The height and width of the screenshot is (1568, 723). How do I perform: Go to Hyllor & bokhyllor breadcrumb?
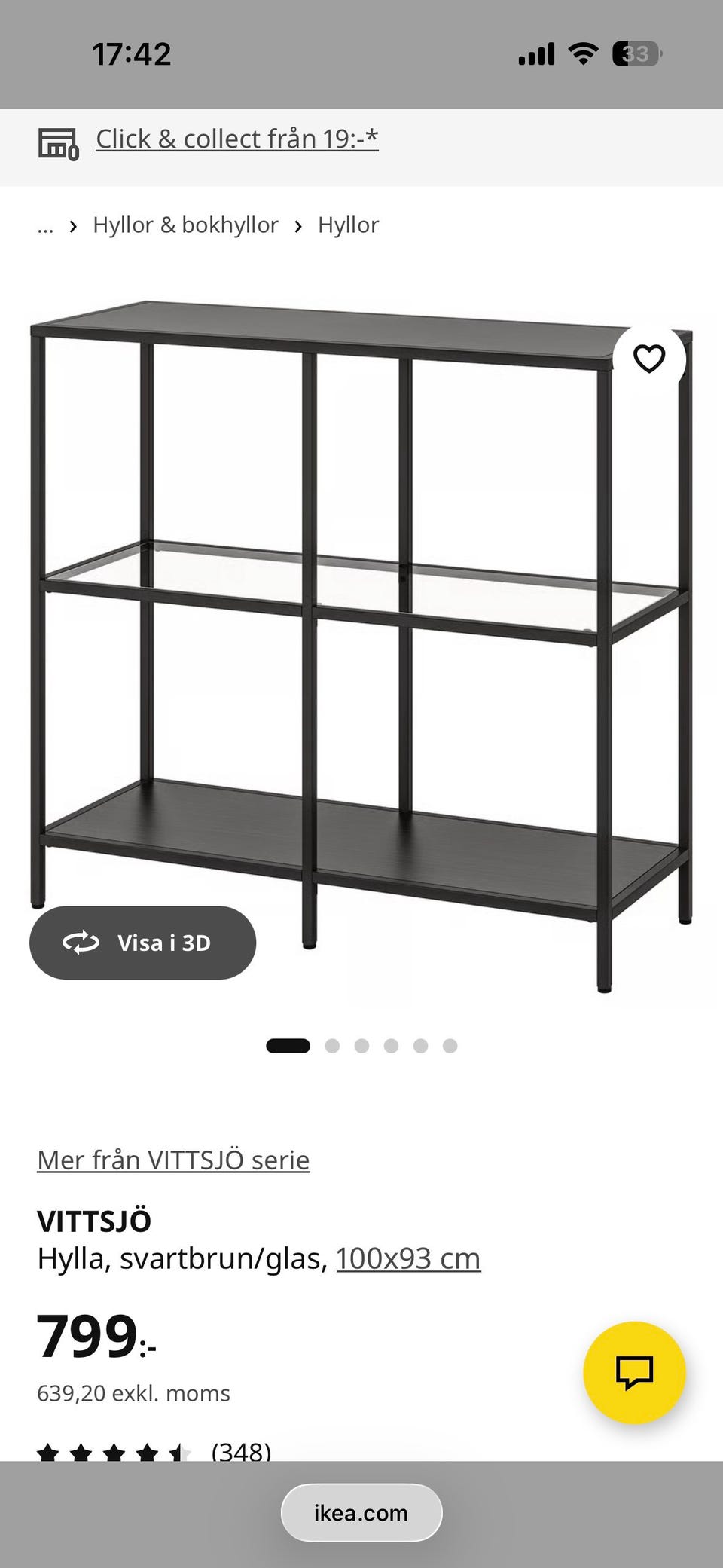185,225
